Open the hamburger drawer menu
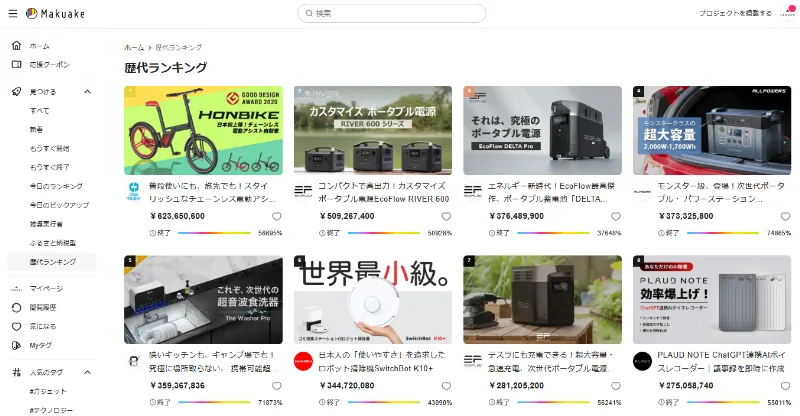This screenshot has width=800, height=416. coord(14,13)
